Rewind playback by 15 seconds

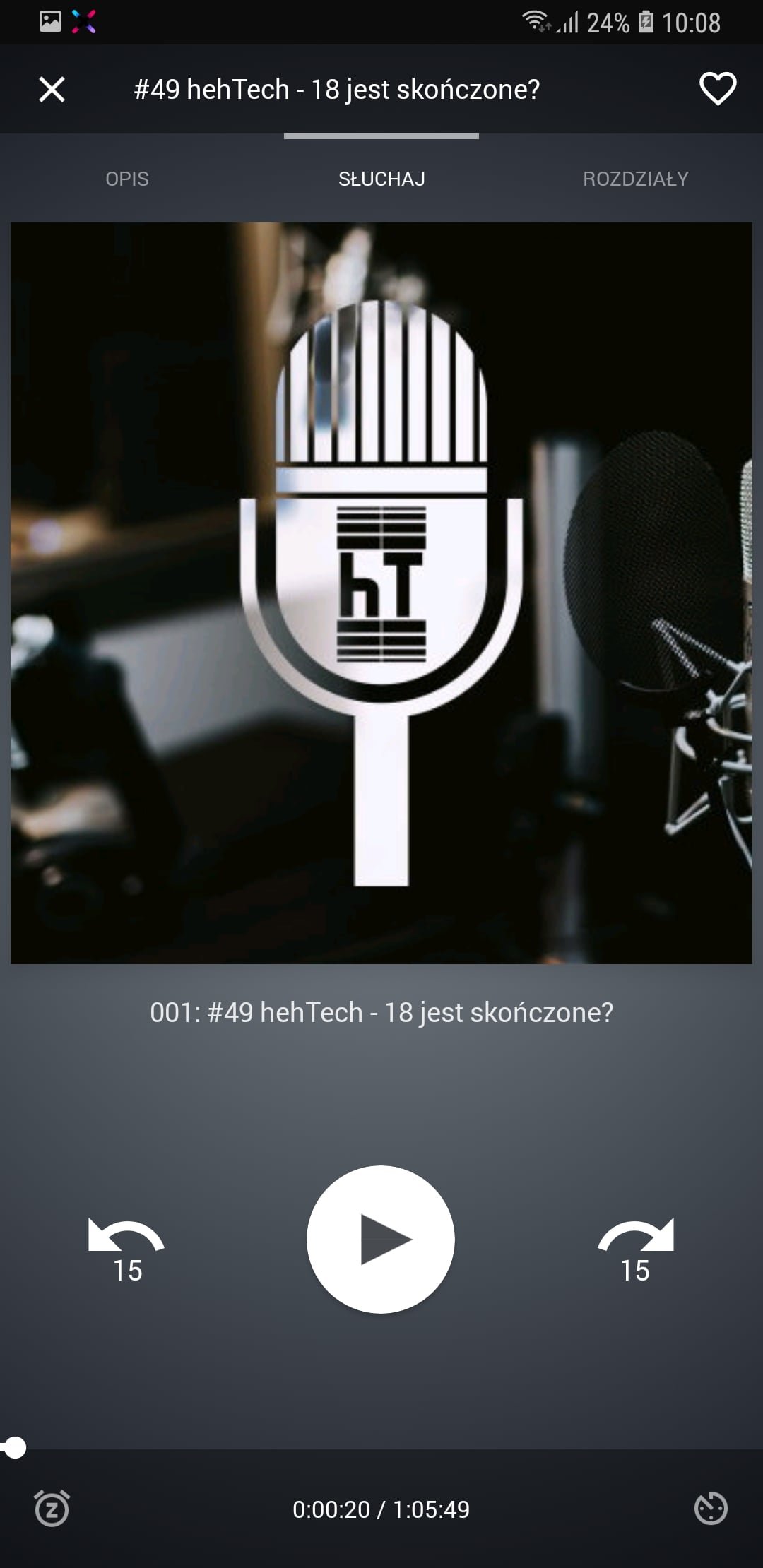(126, 1251)
